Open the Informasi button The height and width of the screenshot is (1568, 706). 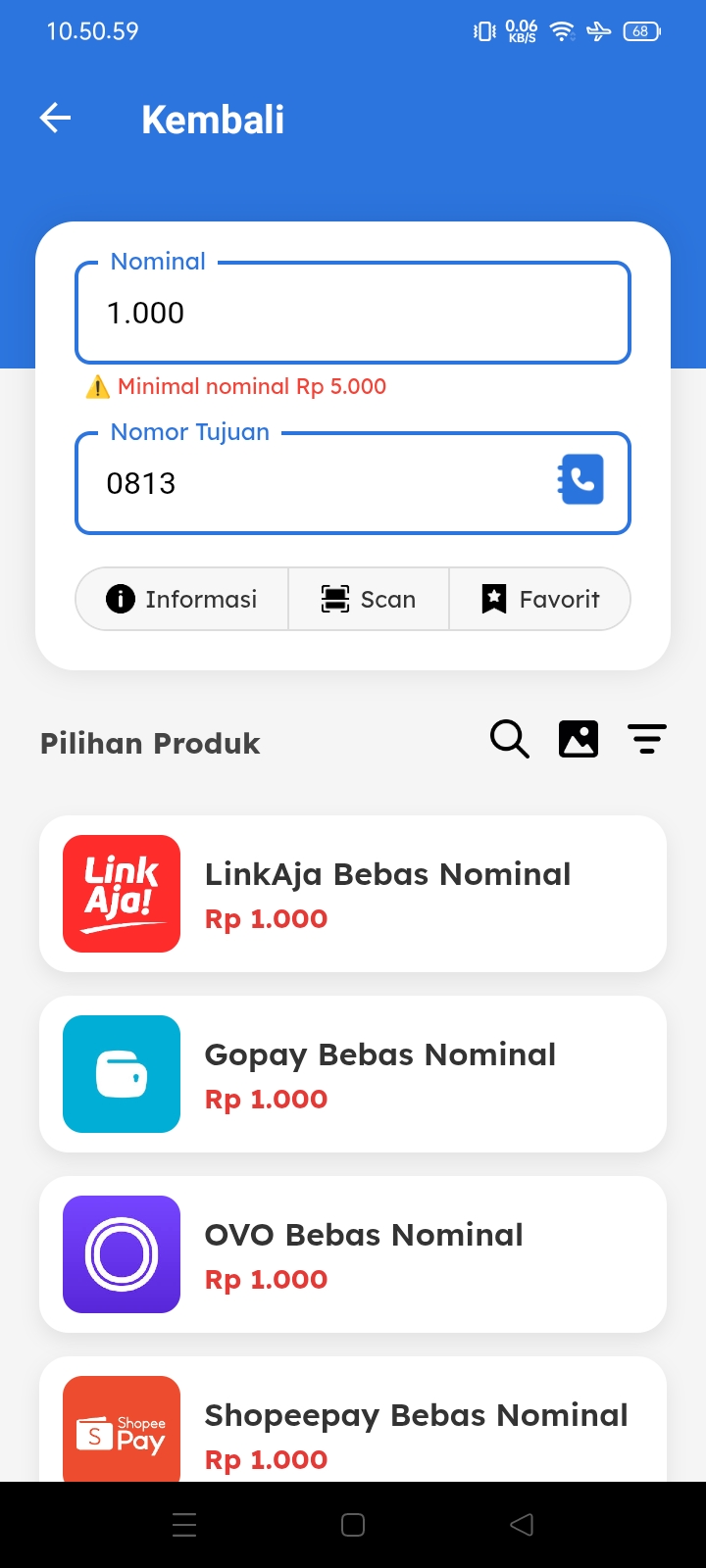tap(182, 599)
